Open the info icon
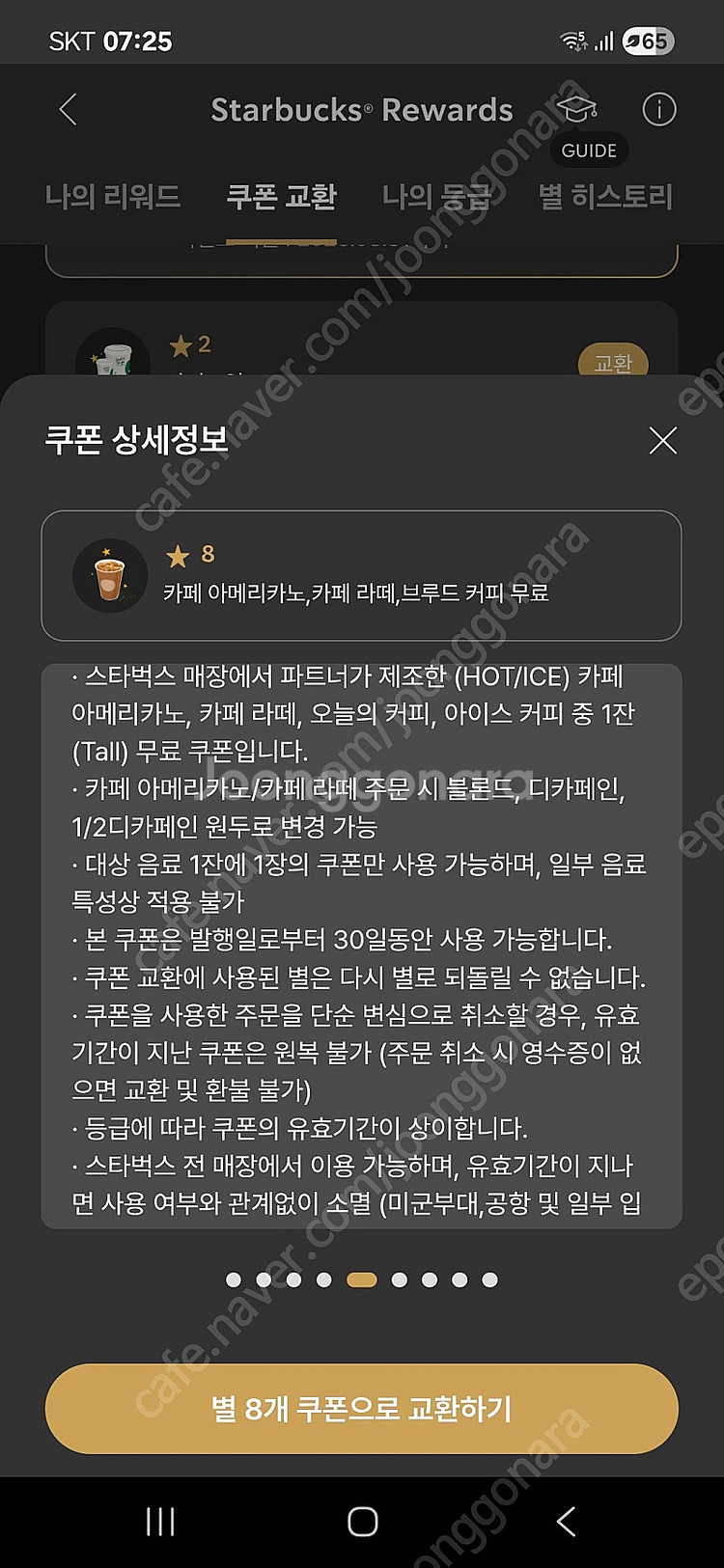Image resolution: width=724 pixels, height=1568 pixels. click(x=659, y=110)
